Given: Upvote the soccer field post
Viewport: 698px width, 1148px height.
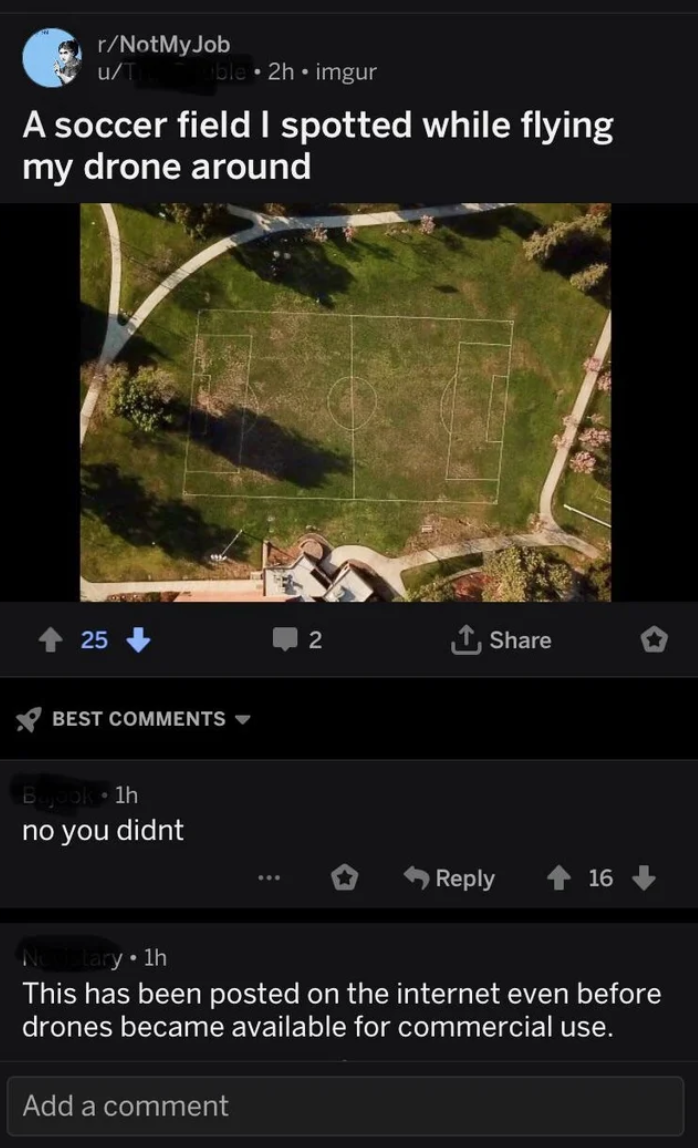Looking at the screenshot, I should [46, 641].
